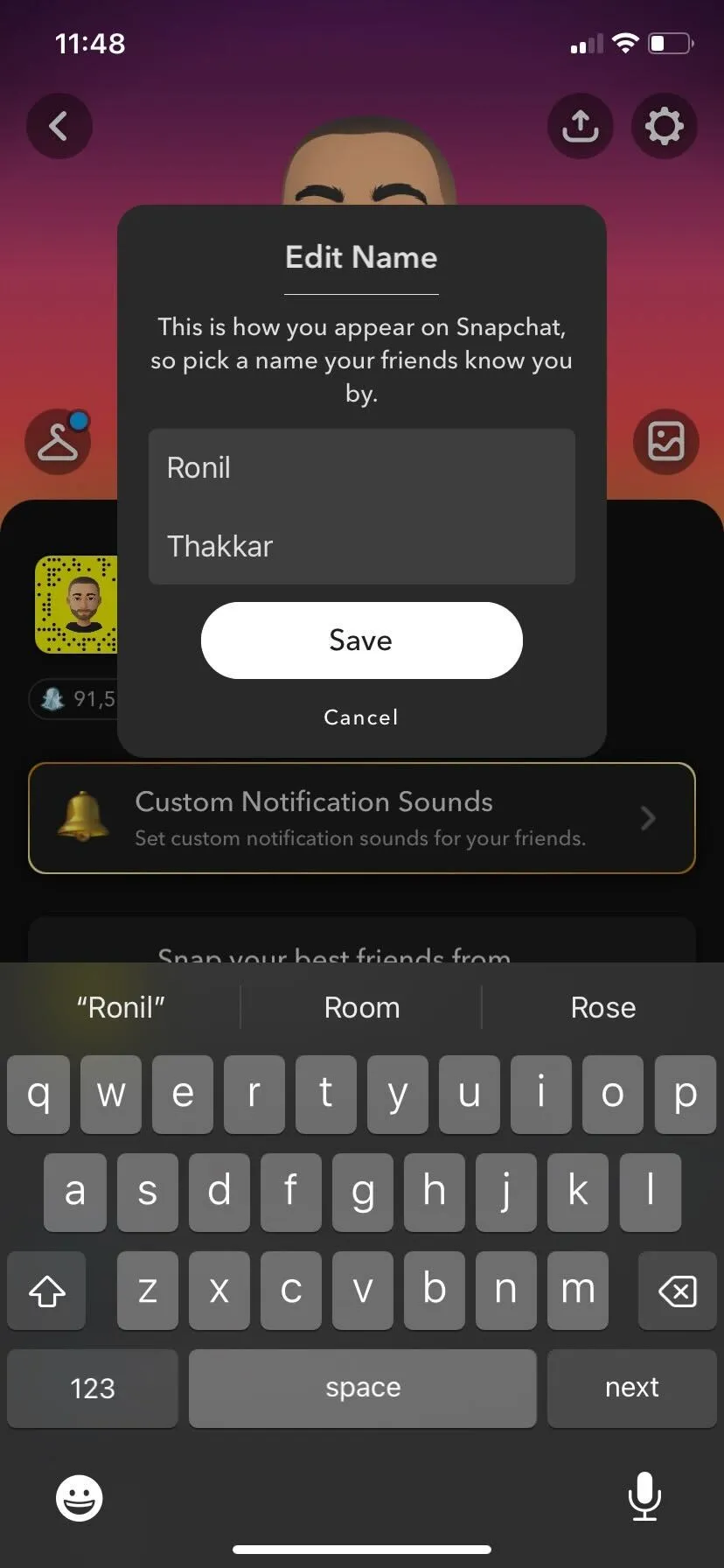Edit the last name field Thakkar

click(x=361, y=546)
